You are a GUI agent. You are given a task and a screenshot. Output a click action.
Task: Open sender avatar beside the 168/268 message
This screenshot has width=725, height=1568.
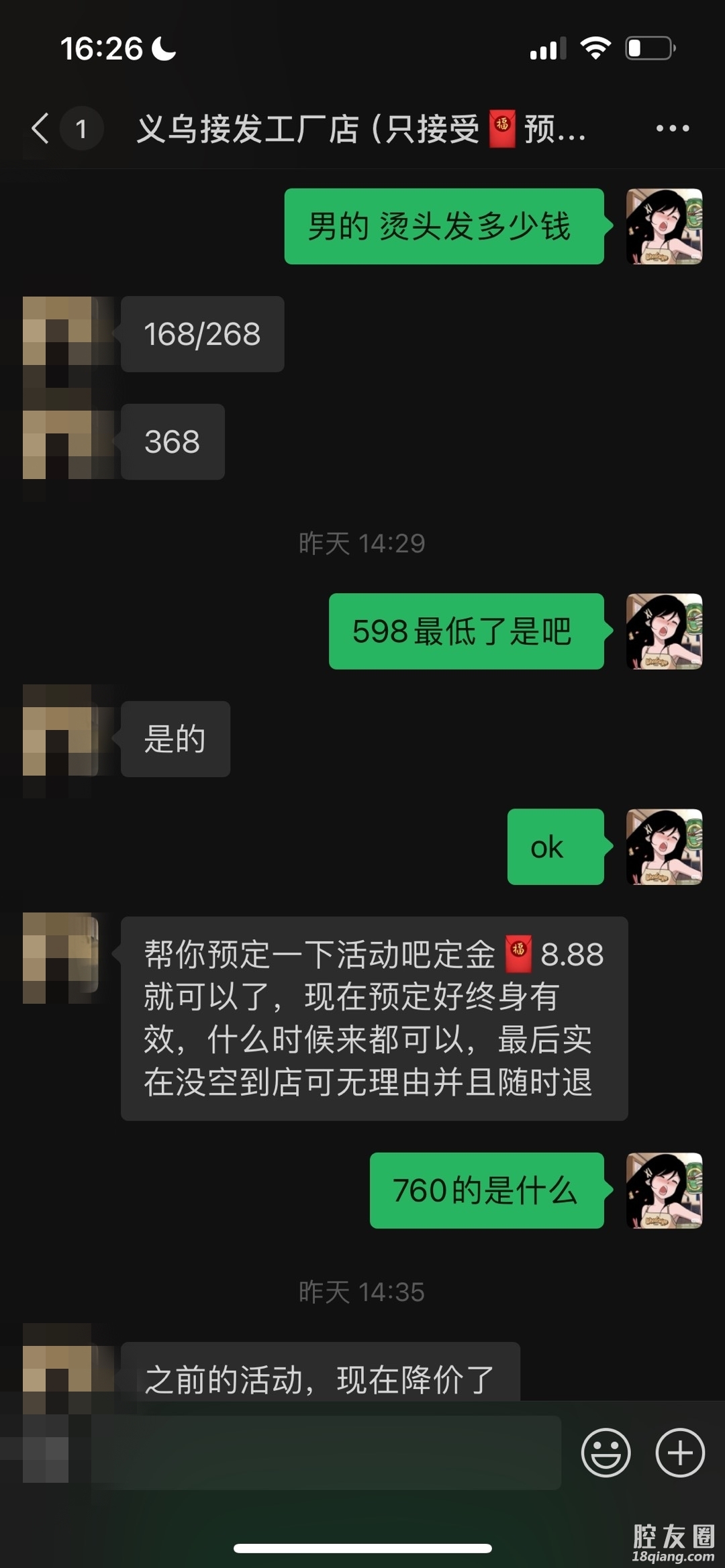coord(62,334)
